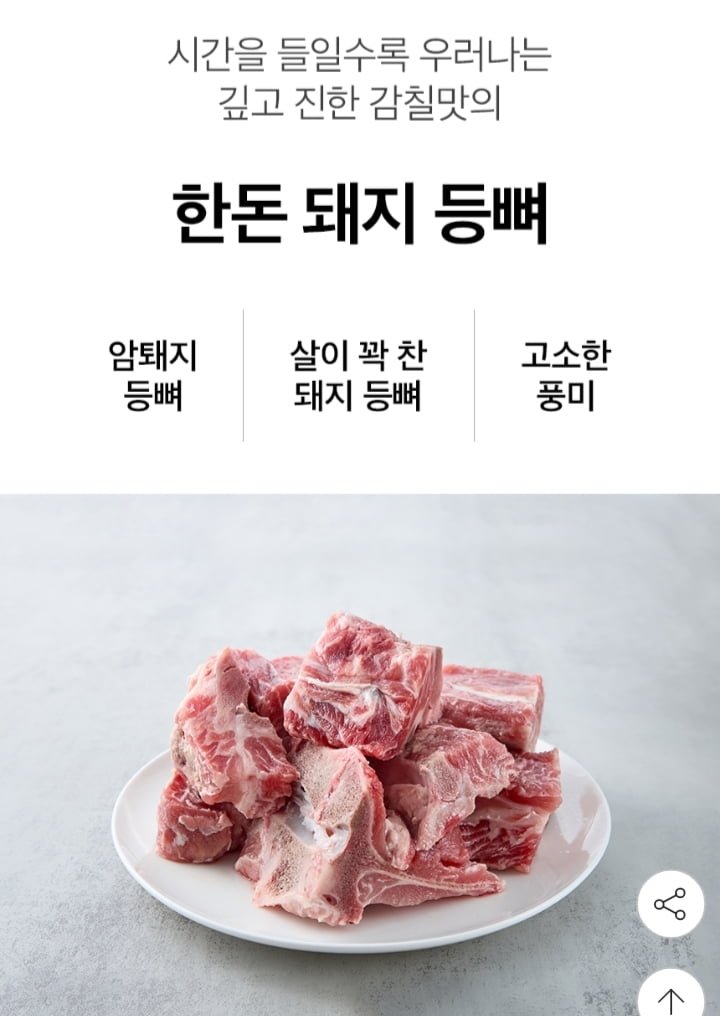The width and height of the screenshot is (720, 1016).
Task: Tap the scroll-to-top arrow button
Action: pos(670,994)
